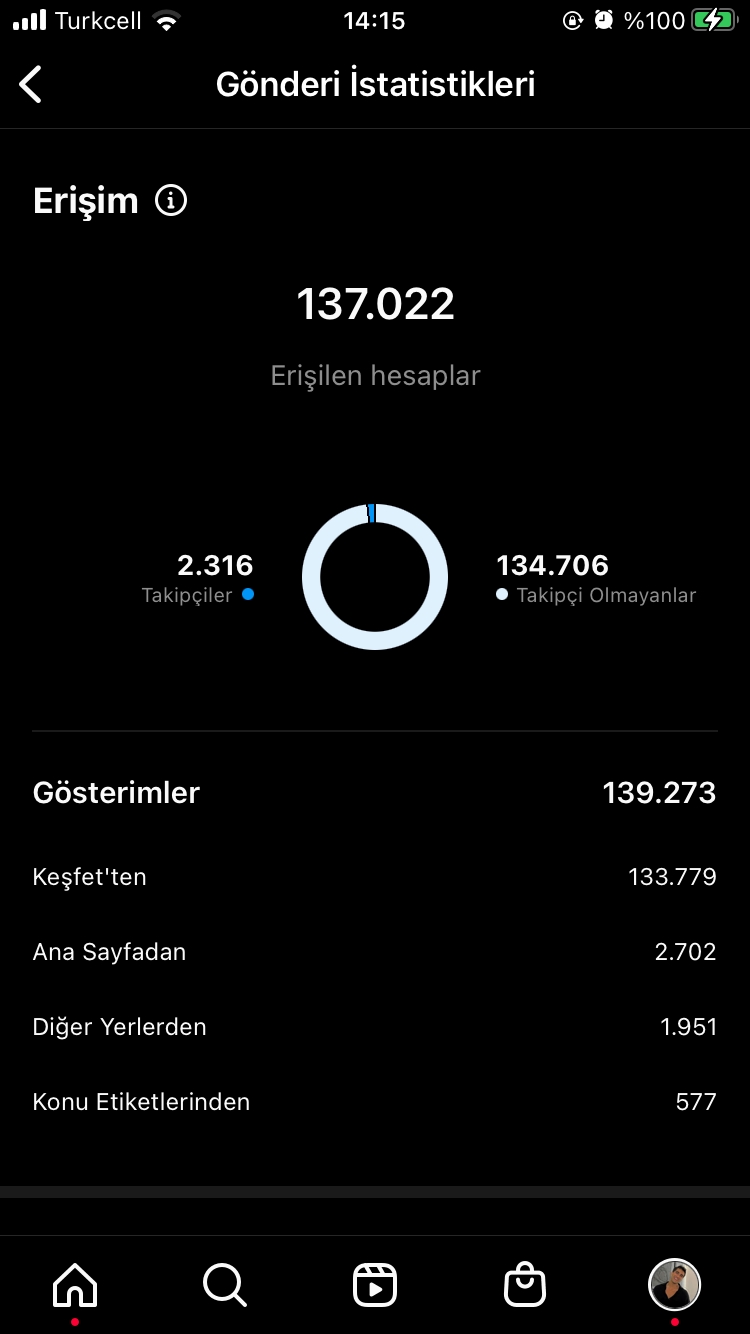This screenshot has height=1334, width=750.
Task: Open the profile picture tab
Action: 675,1284
